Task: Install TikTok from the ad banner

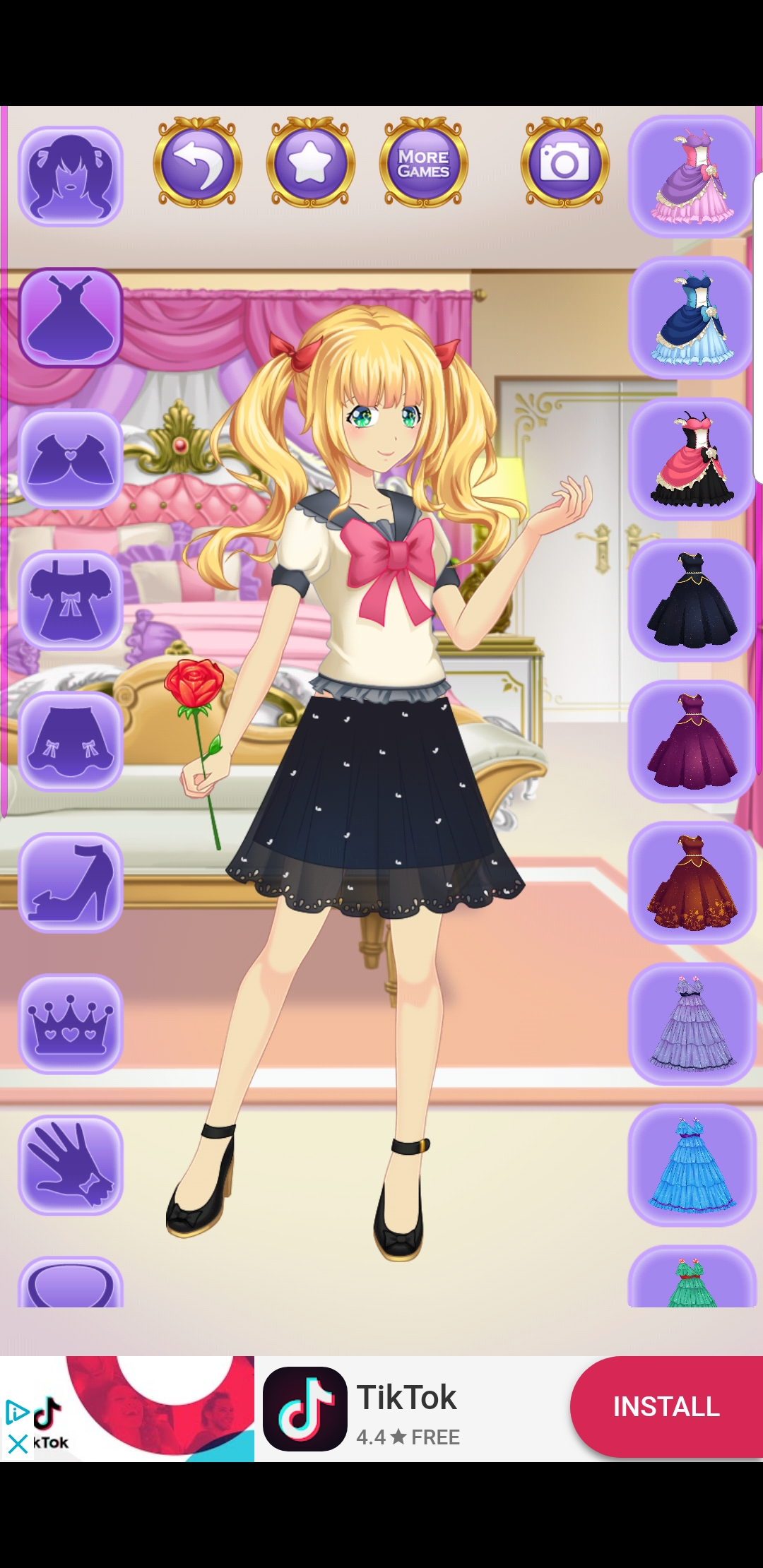Action: tap(666, 1406)
